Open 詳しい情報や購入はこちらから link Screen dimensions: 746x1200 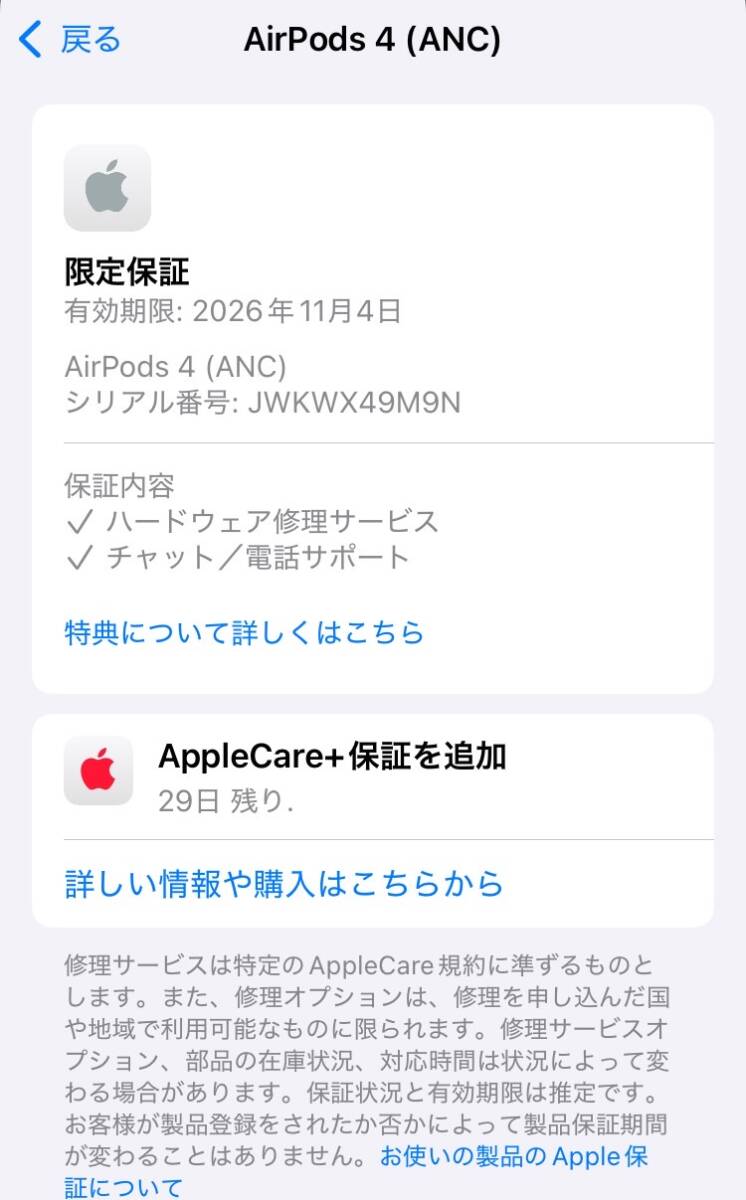pyautogui.click(x=283, y=884)
